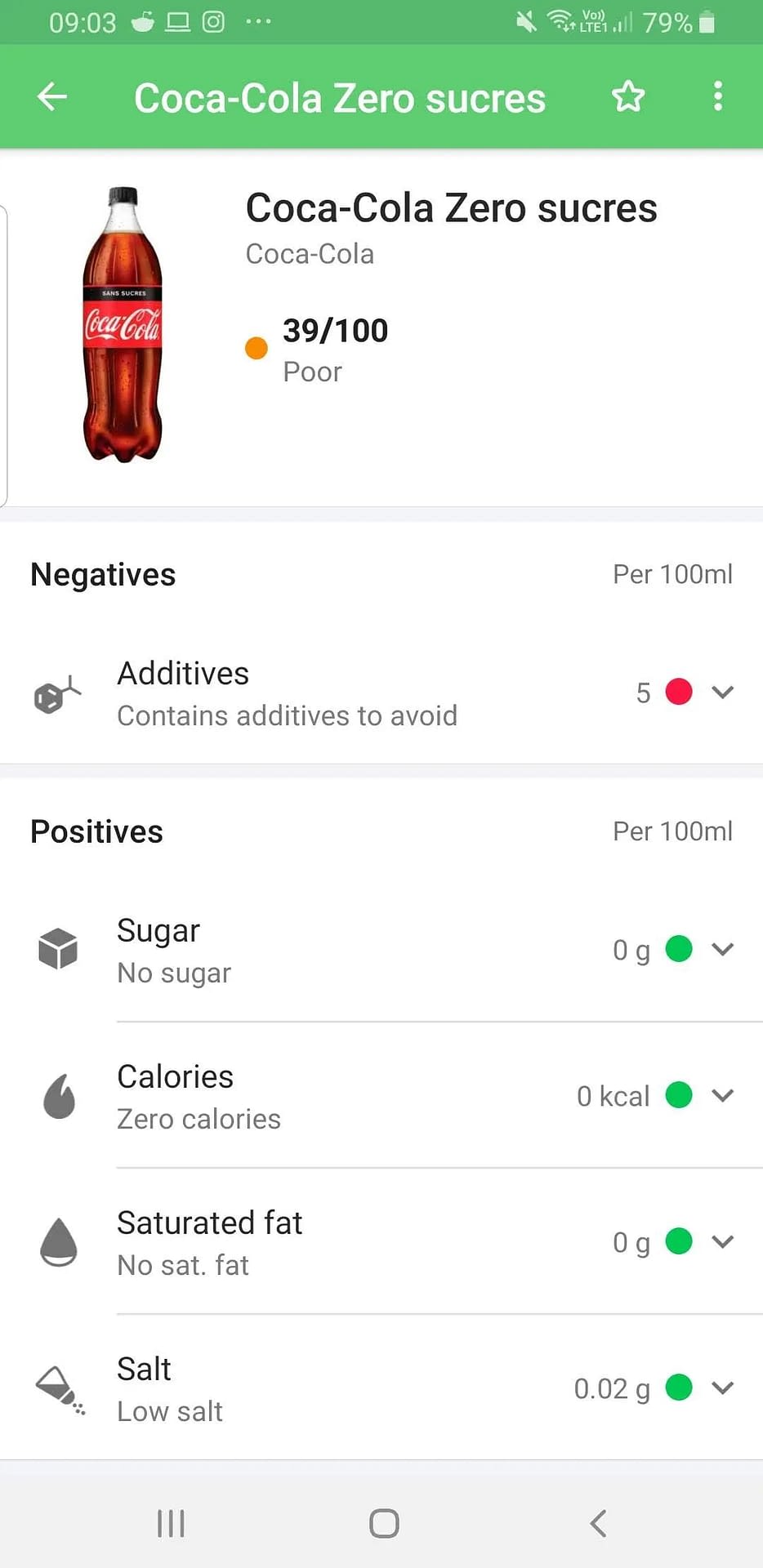This screenshot has height=1568, width=763.
Task: Toggle the favorite star for this product
Action: [628, 96]
